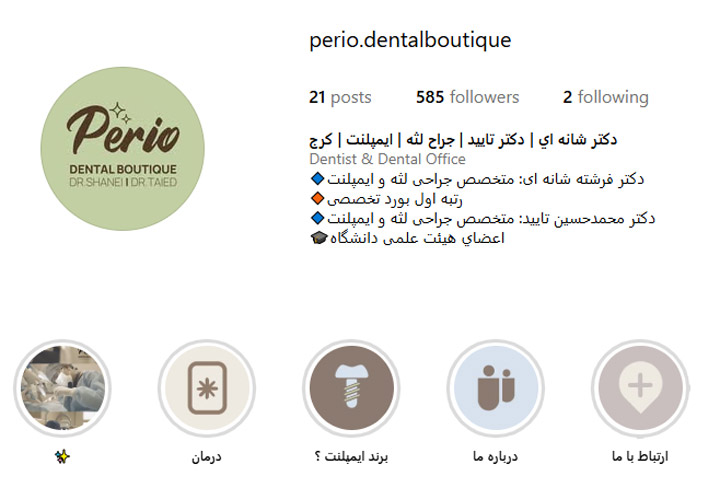This screenshot has height=499, width=720.
Task: View the Perio Dental Boutique profile picture
Action: tap(123, 149)
